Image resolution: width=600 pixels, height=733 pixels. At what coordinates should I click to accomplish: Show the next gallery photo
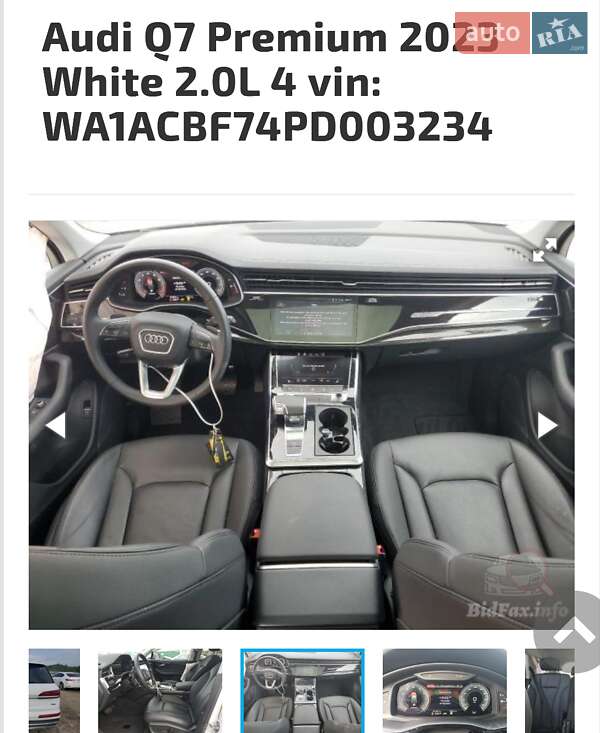coord(547,426)
